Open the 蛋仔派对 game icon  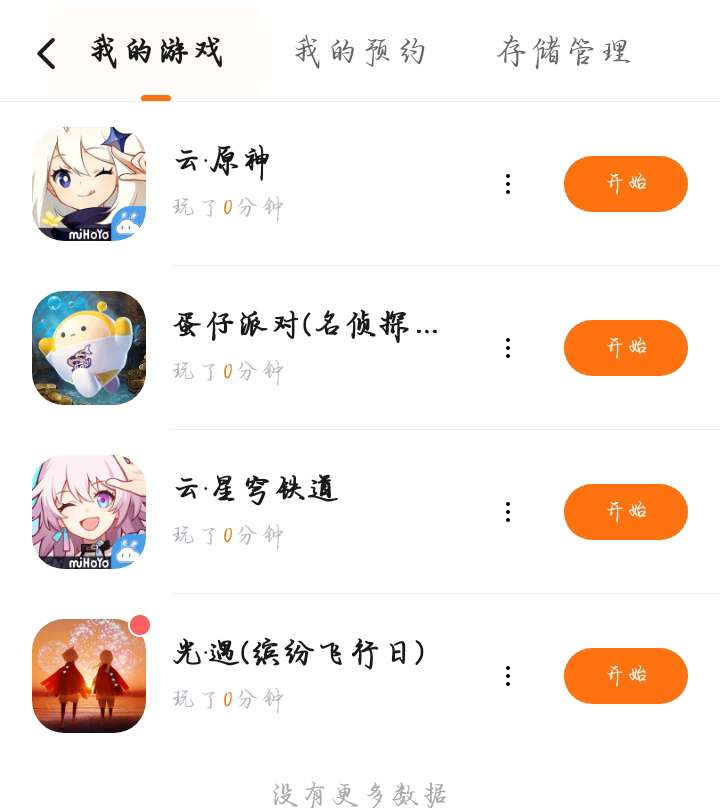(89, 348)
